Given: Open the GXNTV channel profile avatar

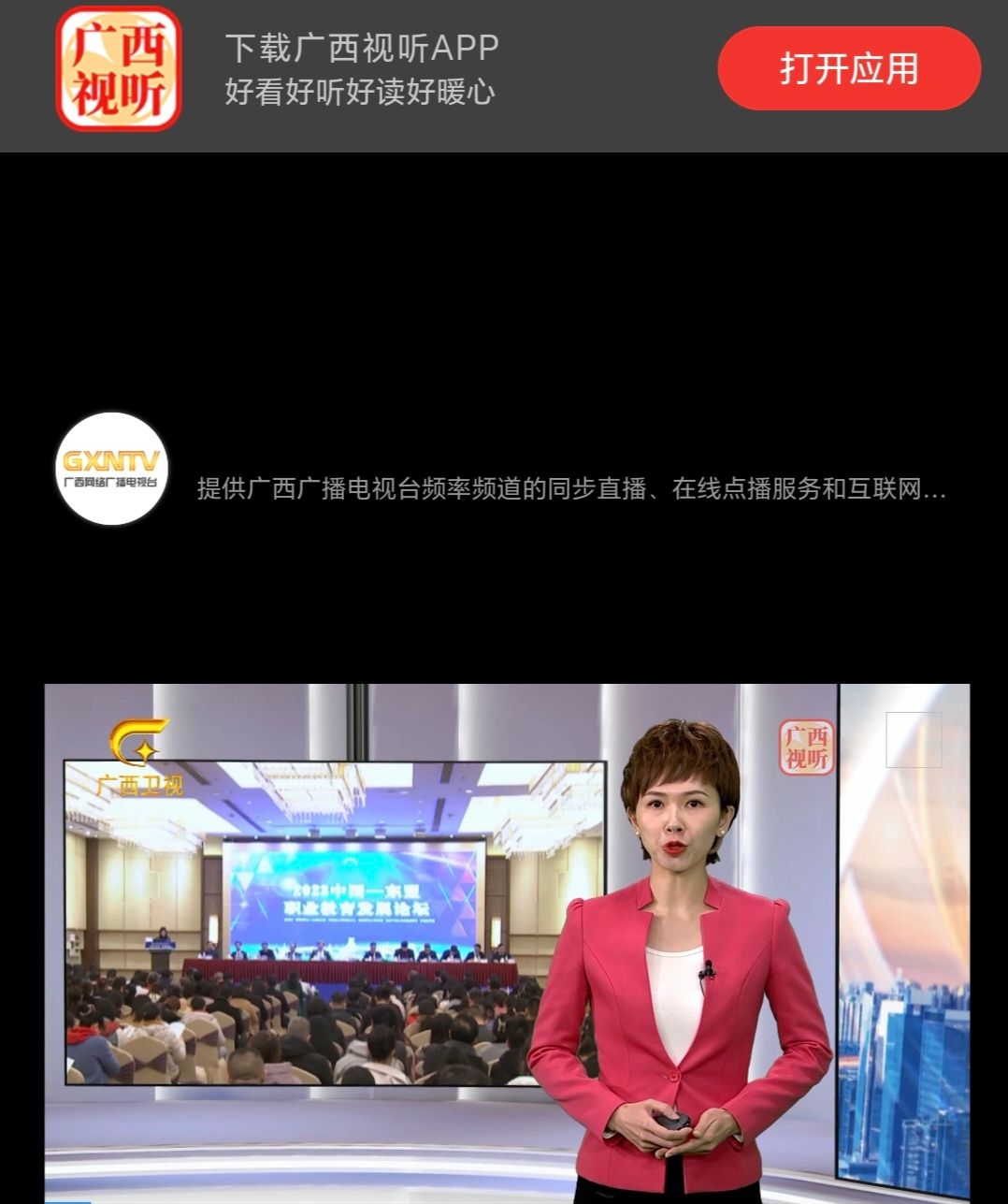Looking at the screenshot, I should pos(112,469).
